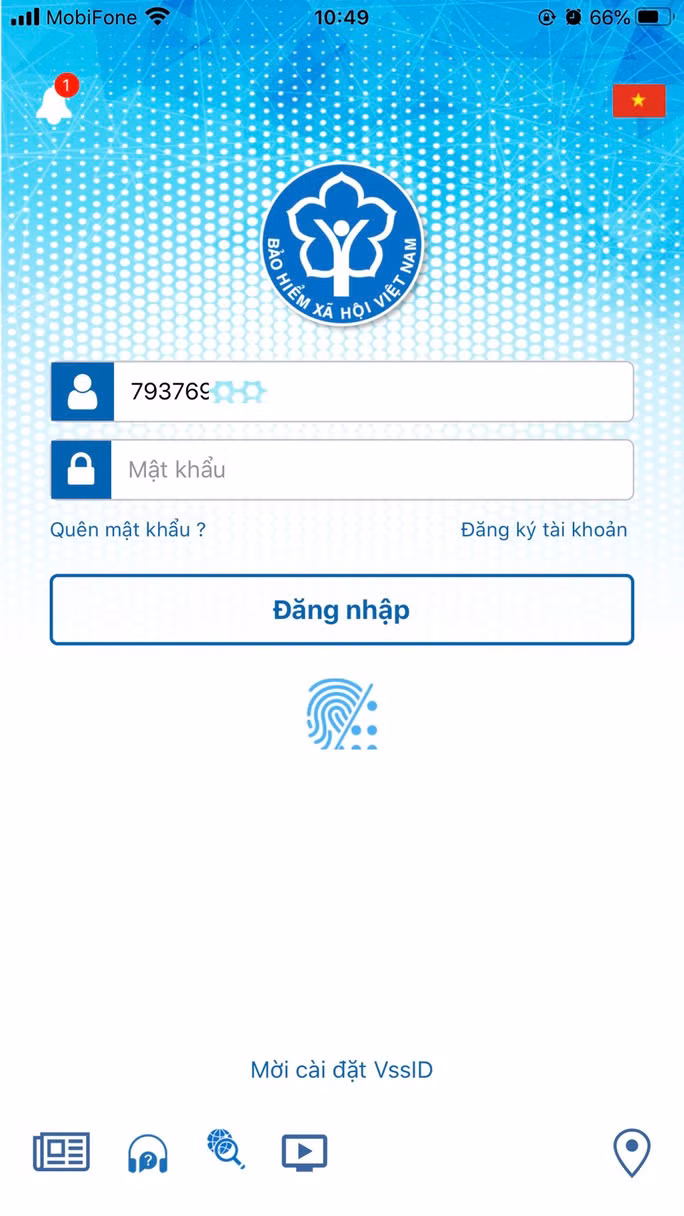Open the video player icon
This screenshot has height=1216, width=684.
click(x=304, y=1152)
